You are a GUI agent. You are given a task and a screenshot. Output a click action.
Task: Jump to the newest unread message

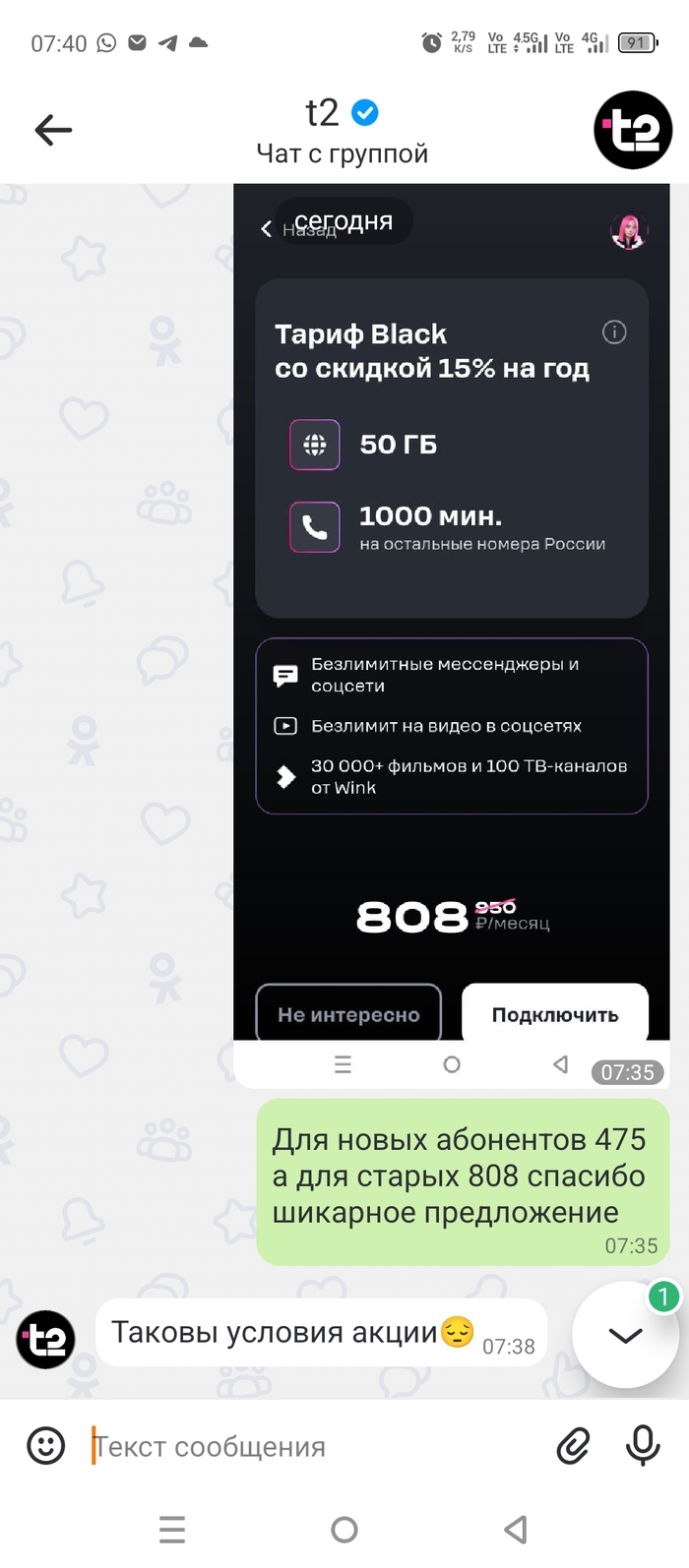tap(625, 1335)
